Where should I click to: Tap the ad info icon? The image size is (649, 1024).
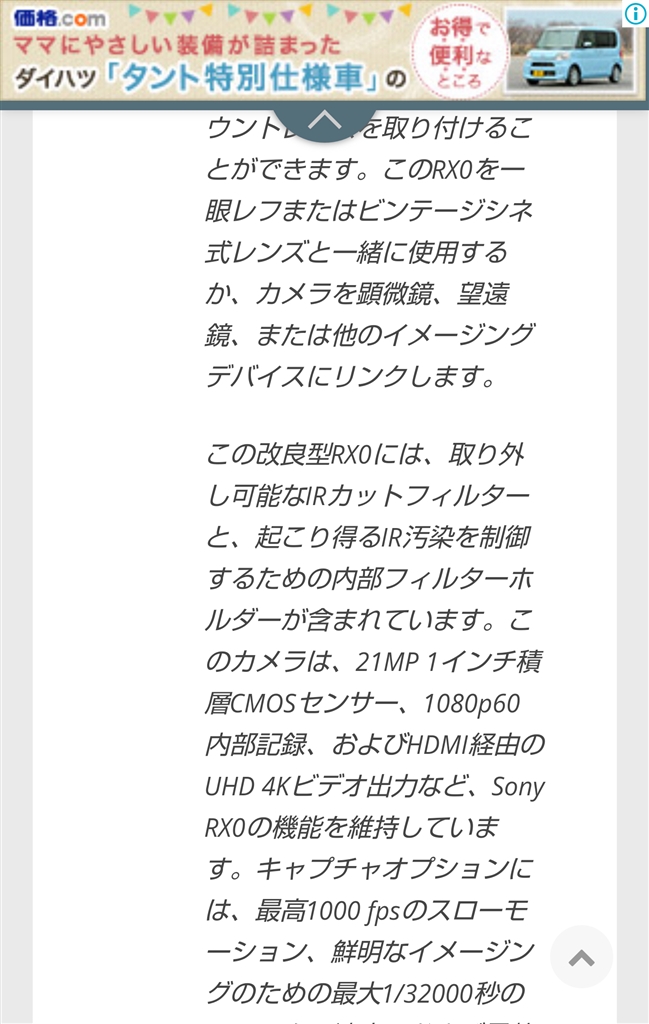(x=636, y=14)
